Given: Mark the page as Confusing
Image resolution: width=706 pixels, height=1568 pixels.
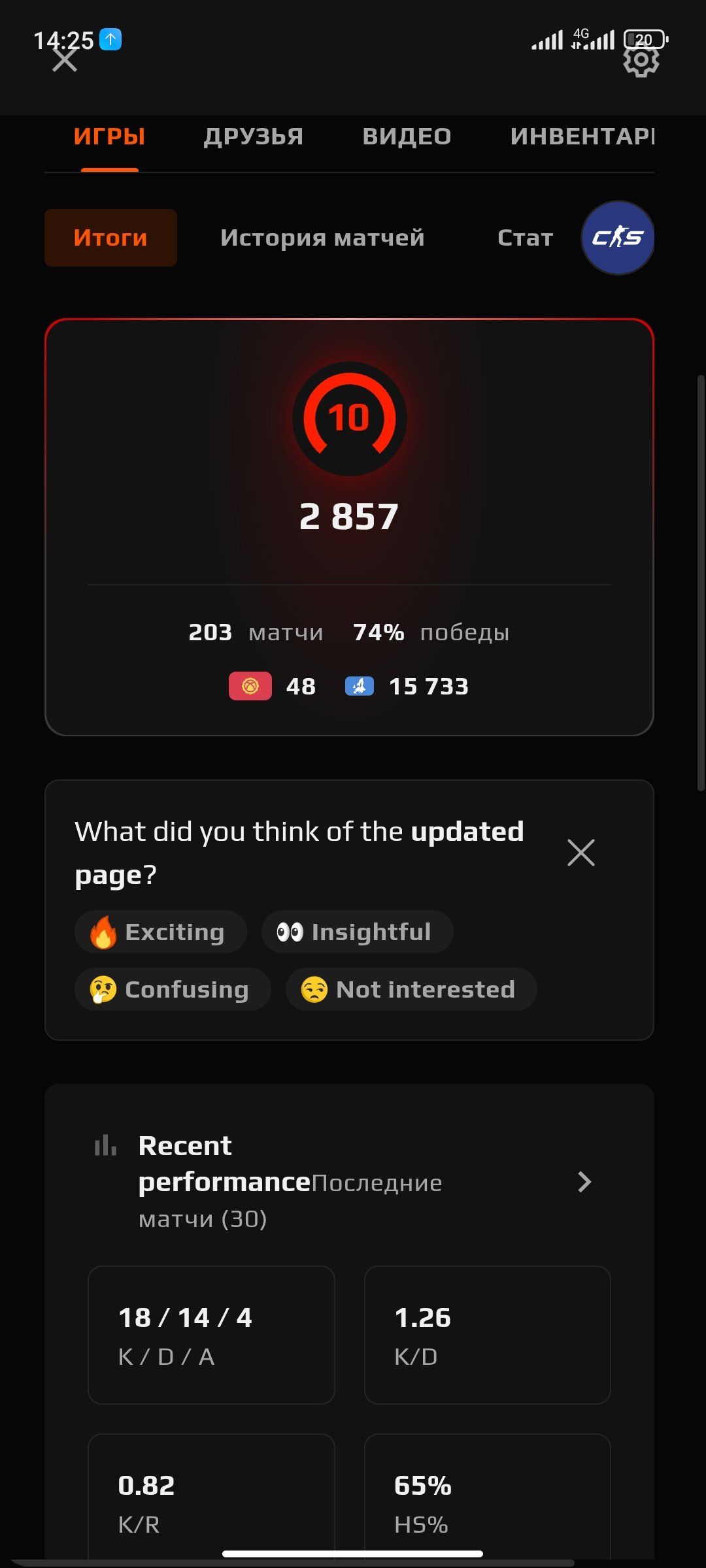Looking at the screenshot, I should coord(173,990).
